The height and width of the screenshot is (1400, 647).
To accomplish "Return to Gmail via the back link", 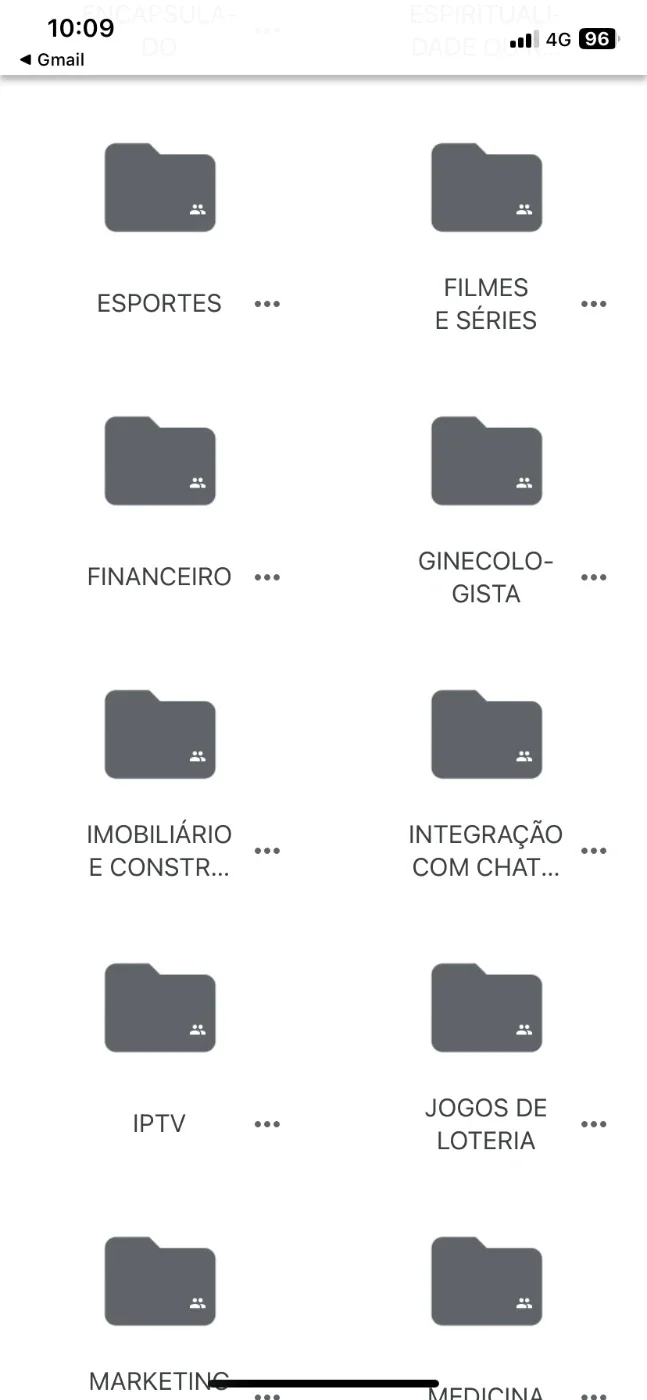I will 52,60.
